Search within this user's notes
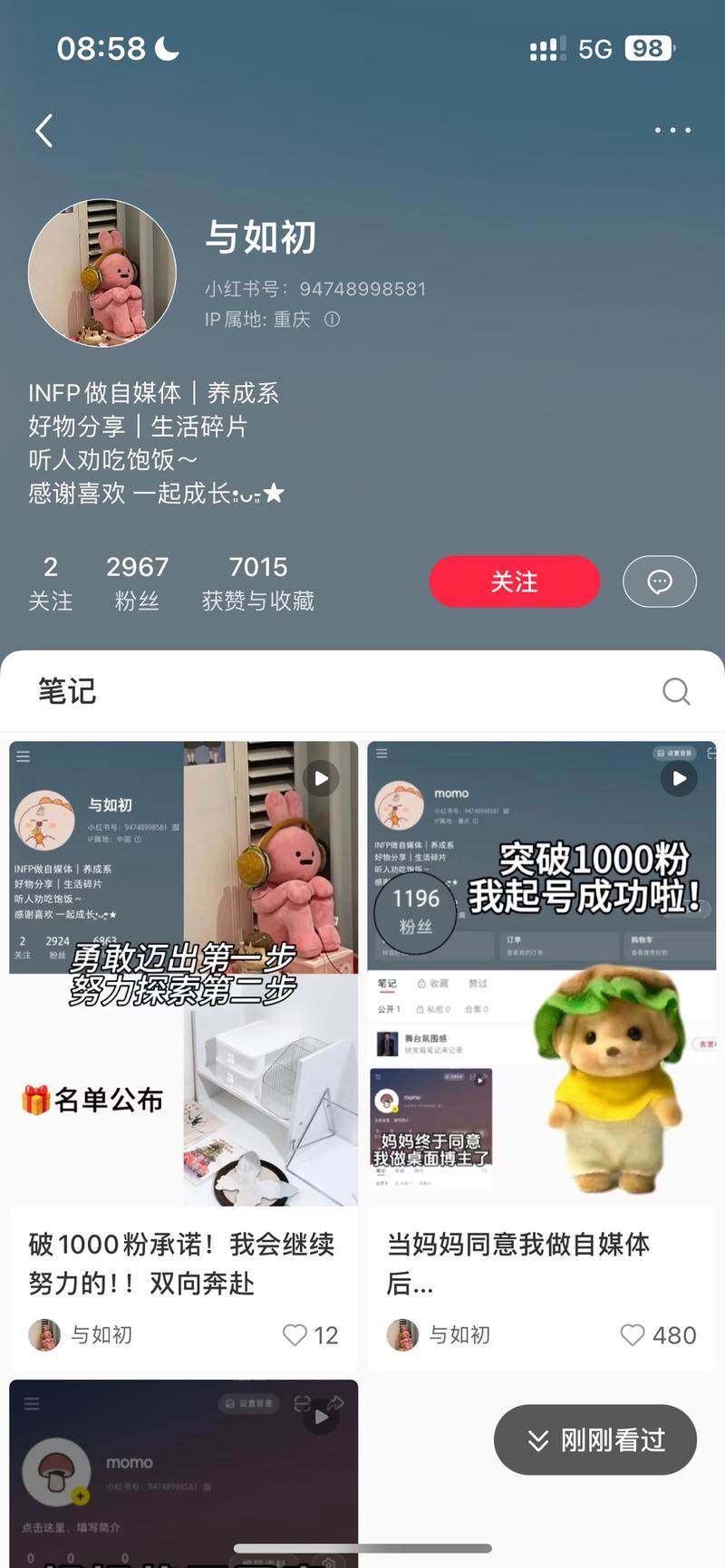725x1568 pixels. [675, 691]
